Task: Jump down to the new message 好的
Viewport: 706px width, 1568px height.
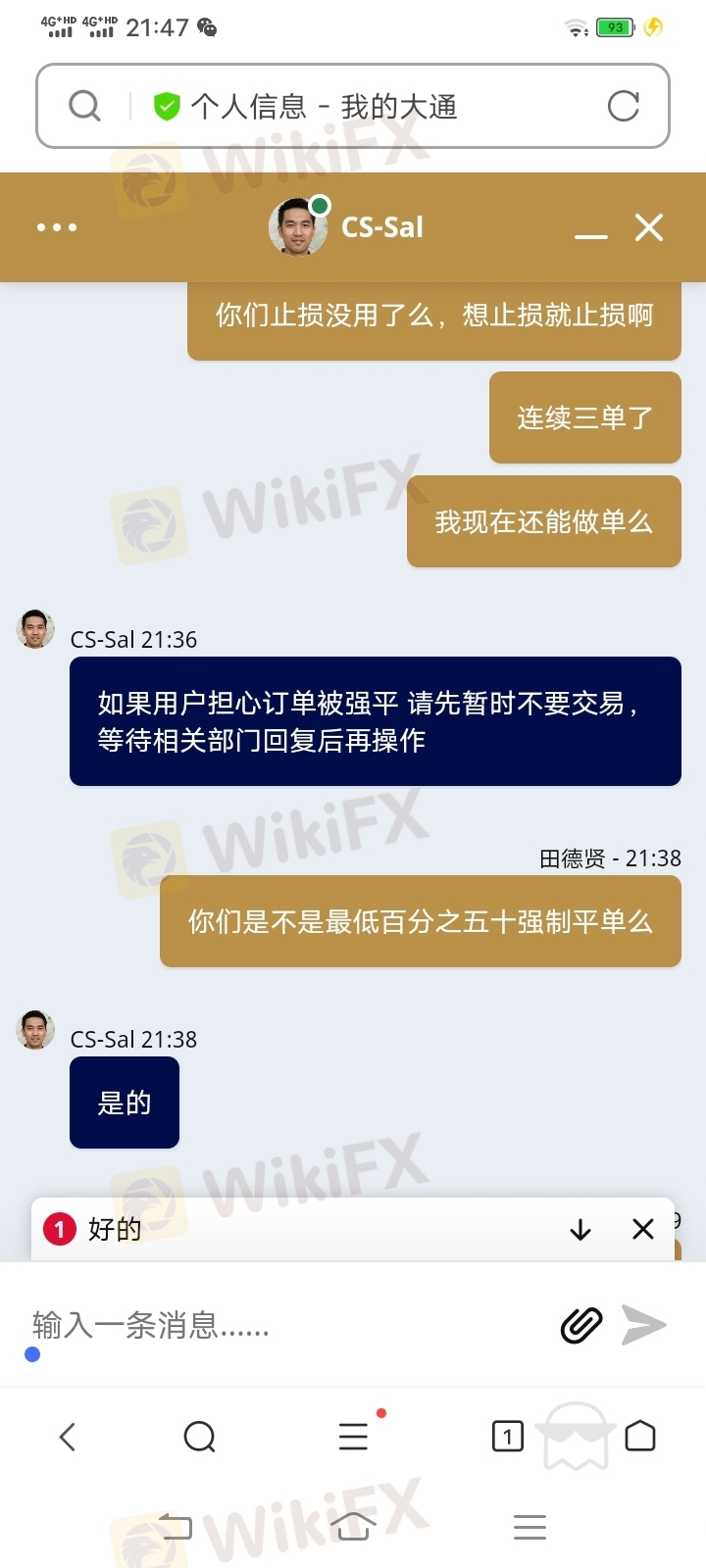Action: tap(580, 1229)
